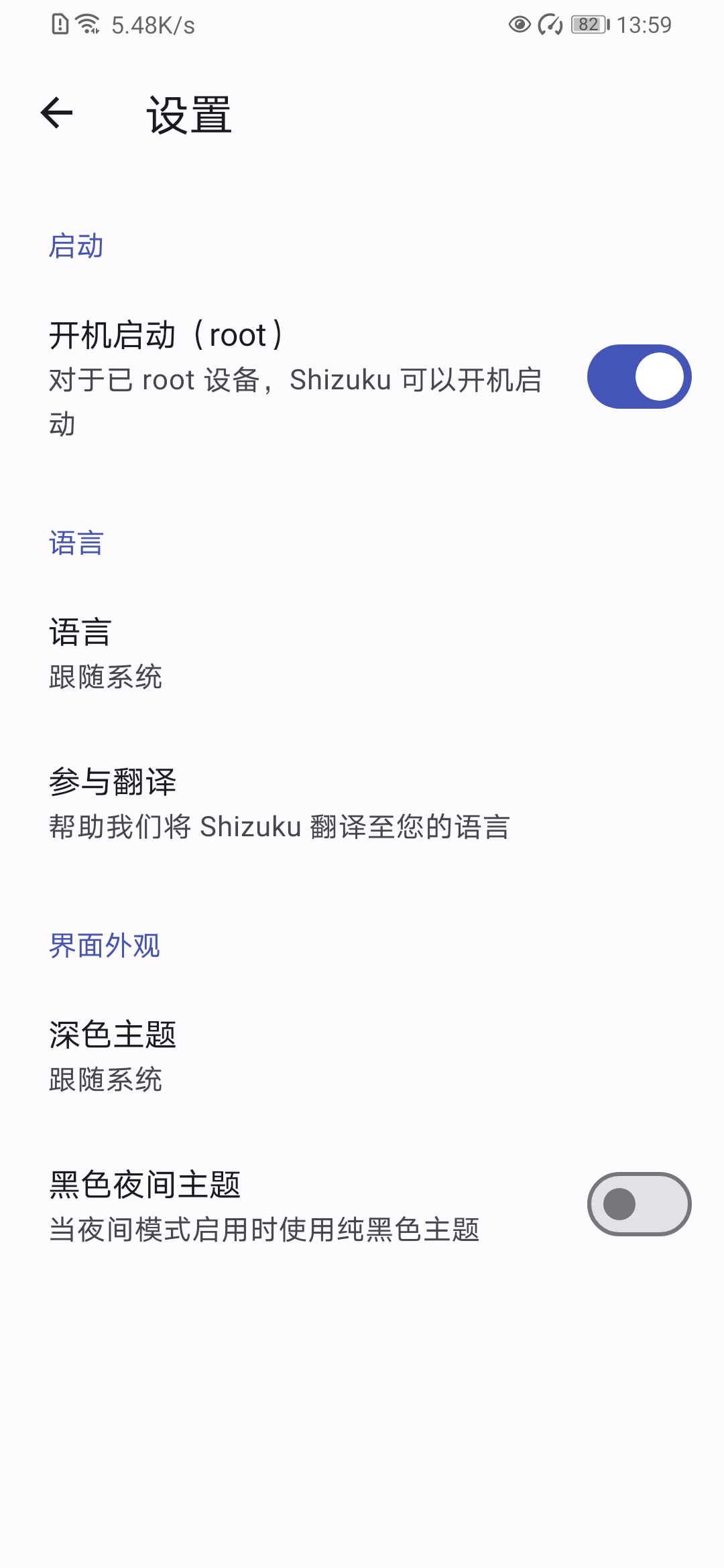Click the back arrow to leave Settings
Screen dimensions: 724x1568
pyautogui.click(x=56, y=115)
